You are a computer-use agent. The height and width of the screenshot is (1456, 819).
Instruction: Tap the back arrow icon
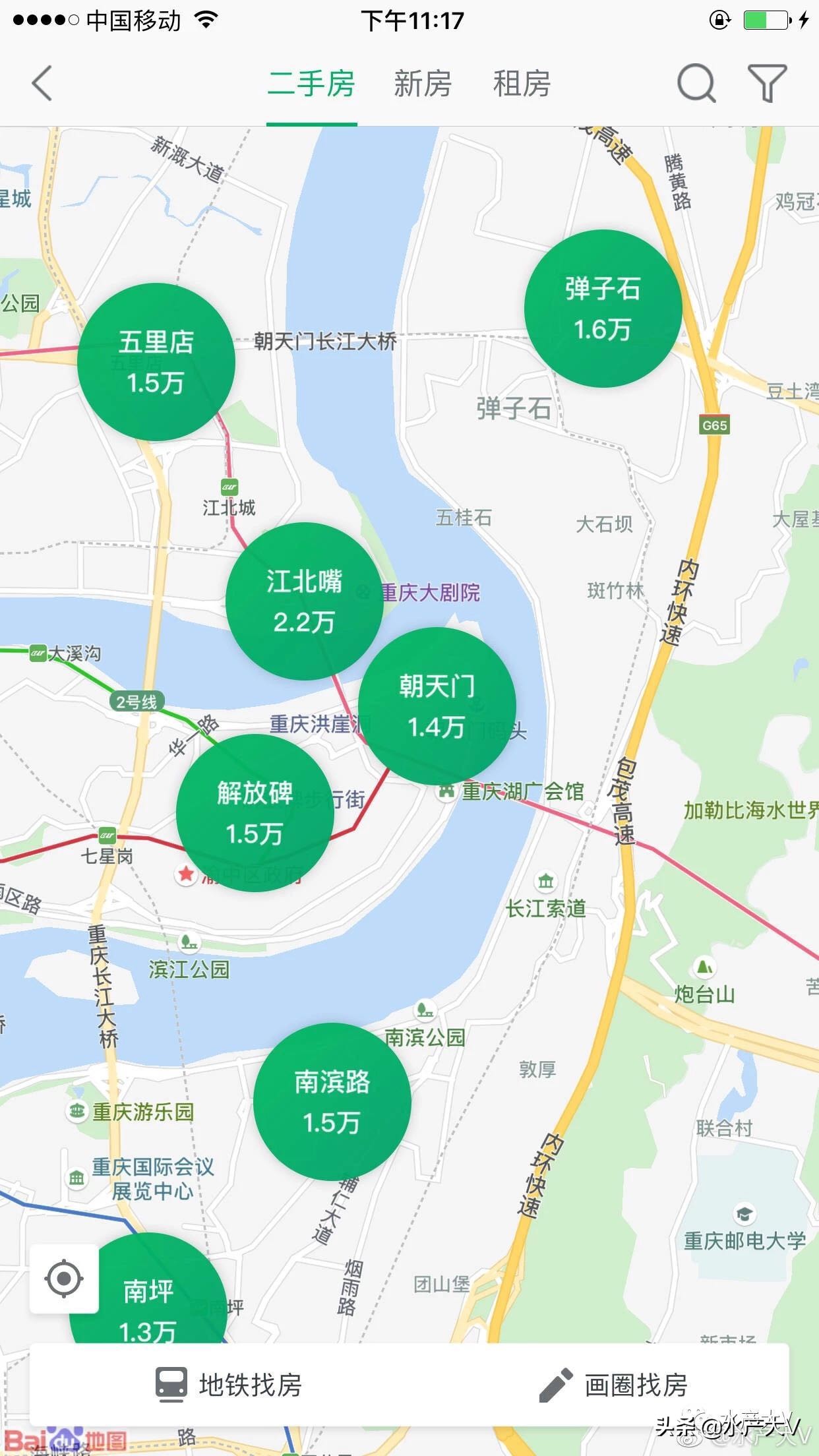tap(41, 84)
